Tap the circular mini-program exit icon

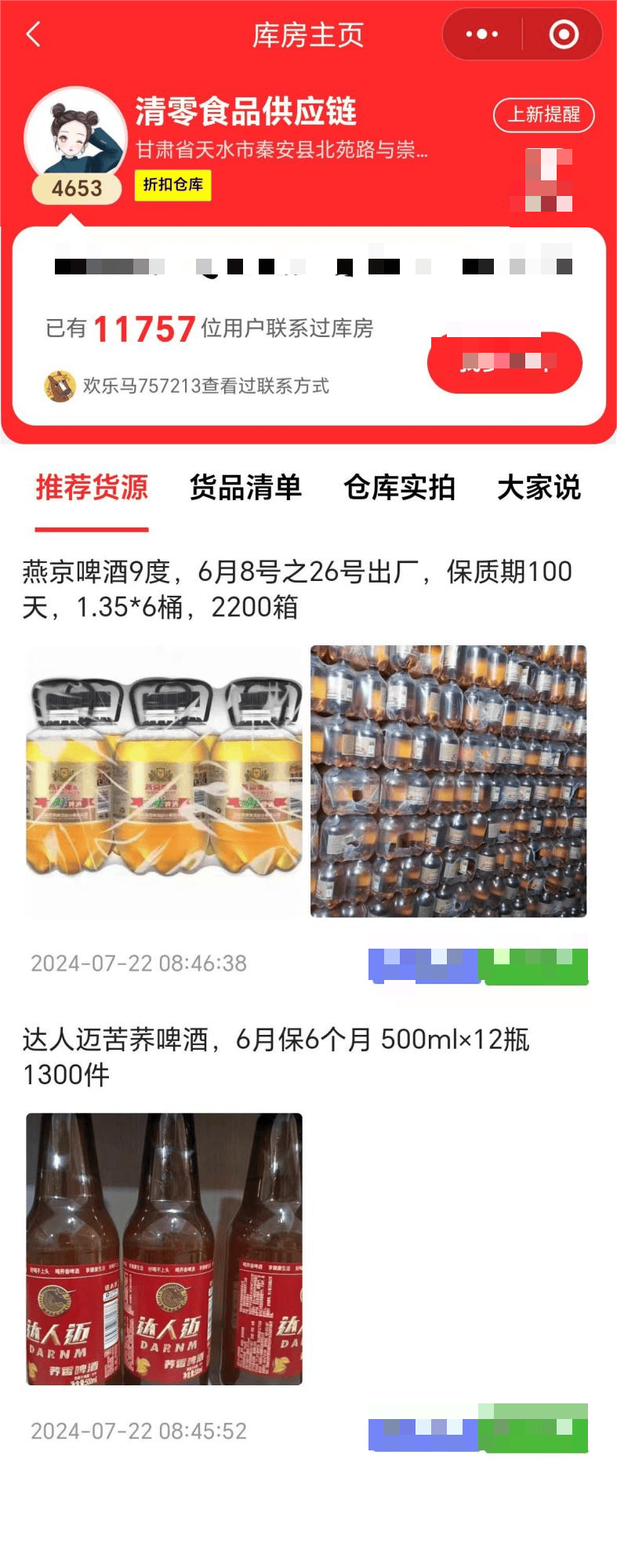(x=561, y=34)
